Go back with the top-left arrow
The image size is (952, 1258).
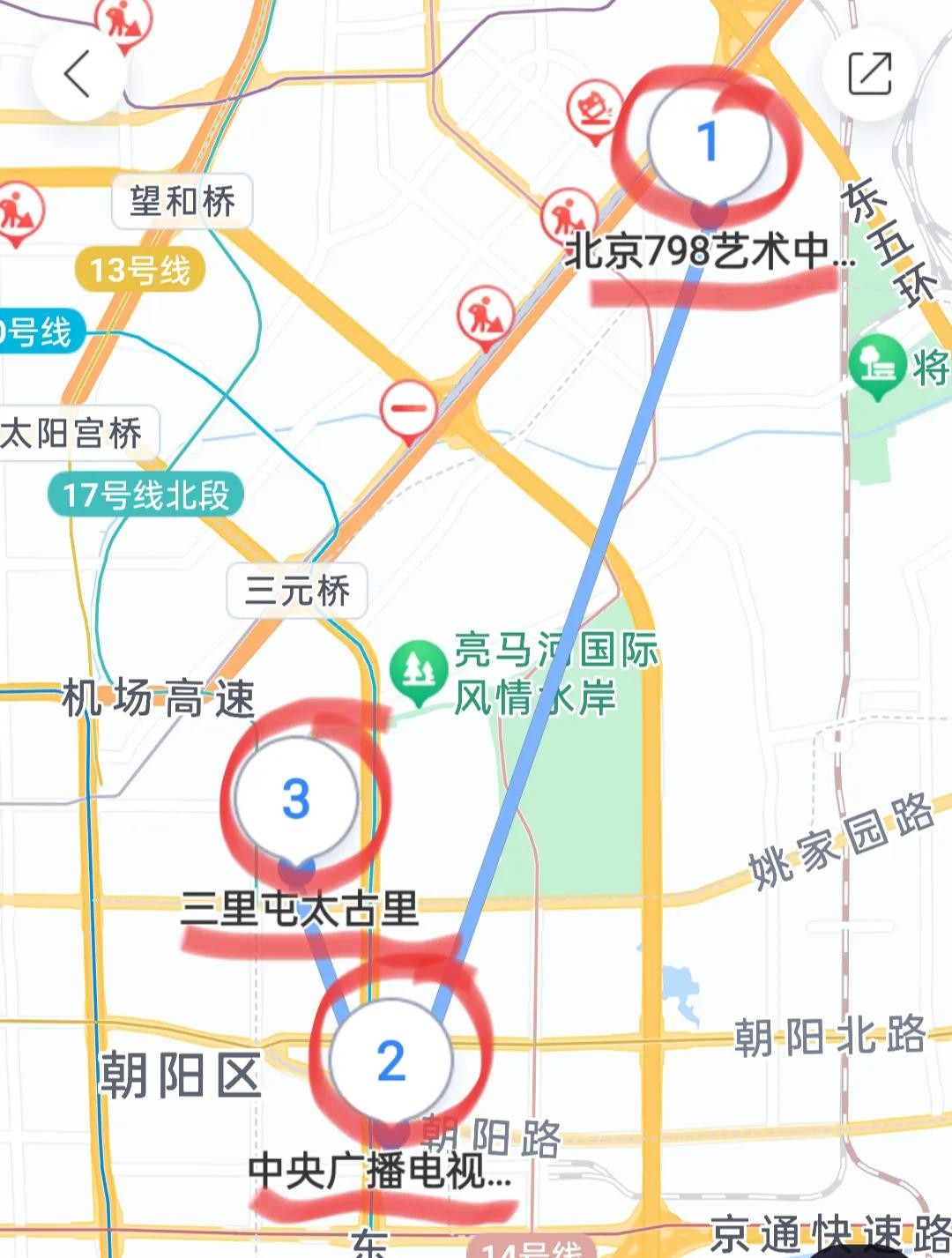78,74
